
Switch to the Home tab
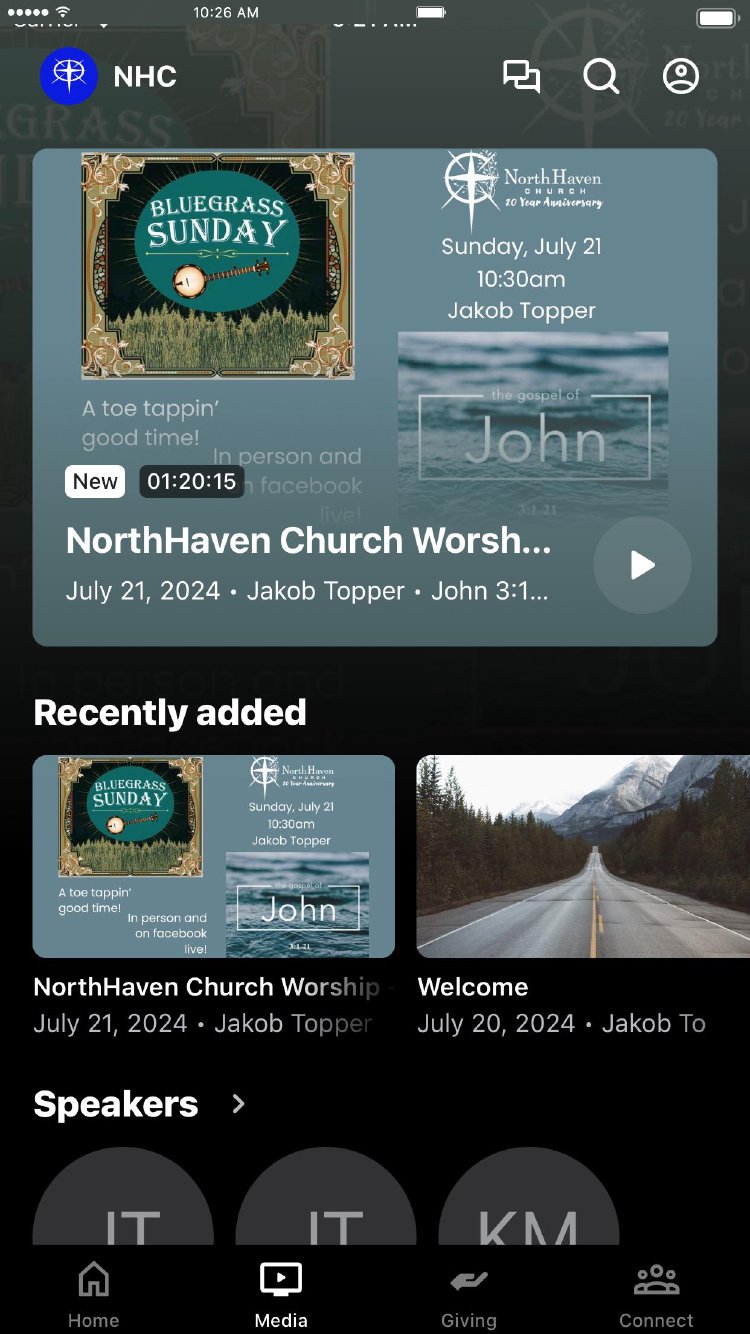94,1294
